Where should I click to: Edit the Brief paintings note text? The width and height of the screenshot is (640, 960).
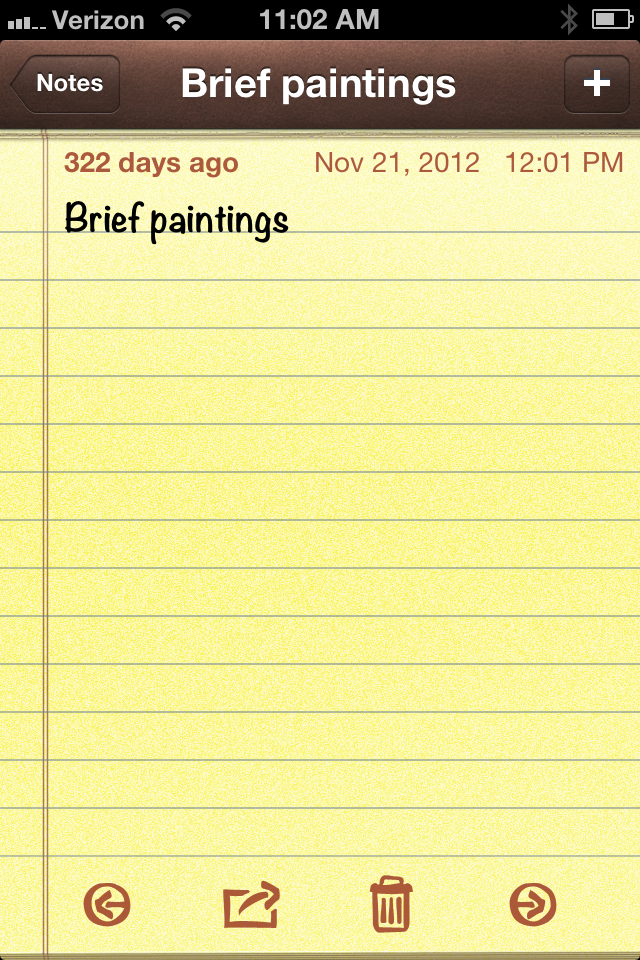coord(177,219)
